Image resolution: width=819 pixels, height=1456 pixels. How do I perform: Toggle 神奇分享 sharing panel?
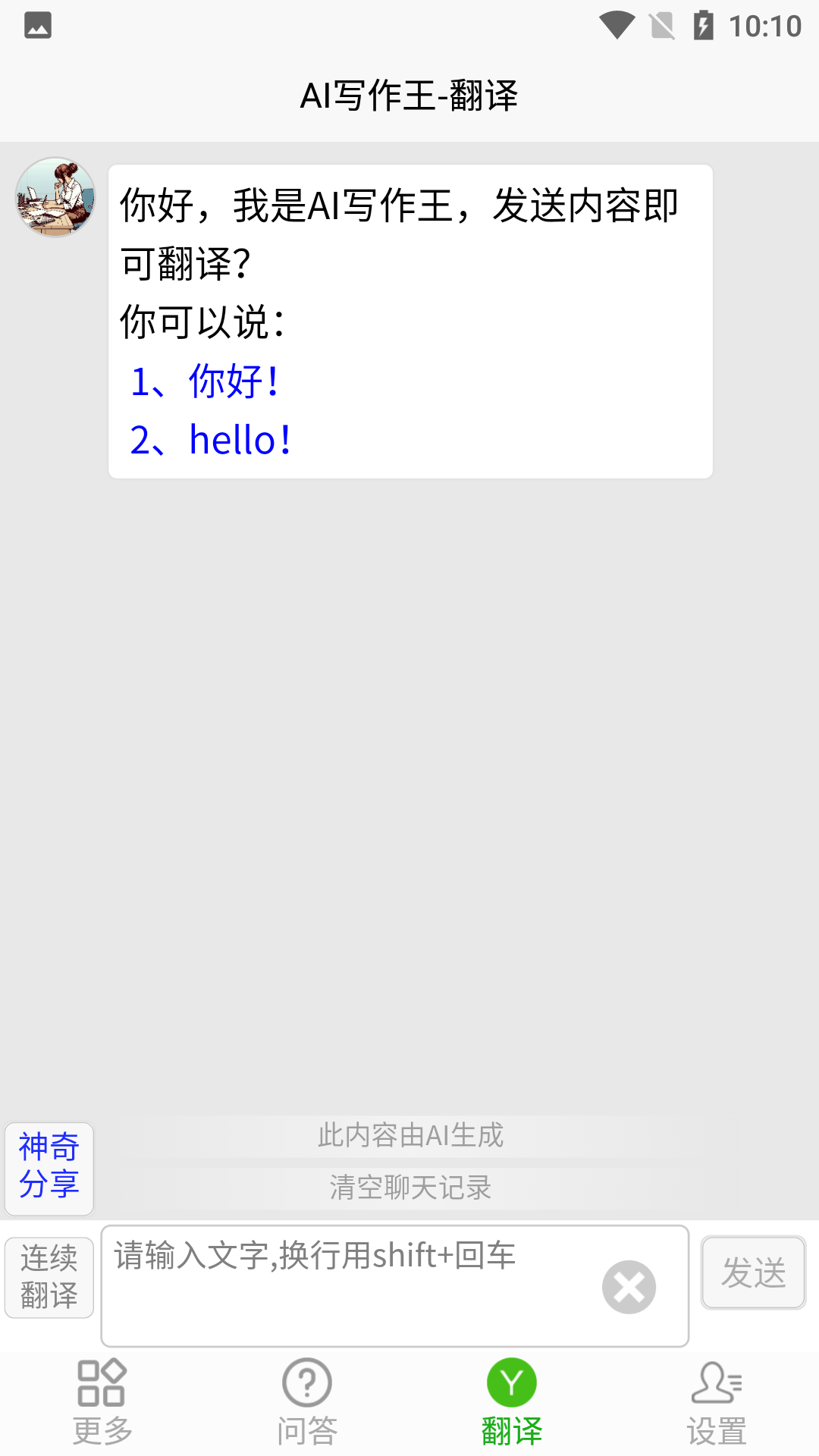click(49, 1169)
